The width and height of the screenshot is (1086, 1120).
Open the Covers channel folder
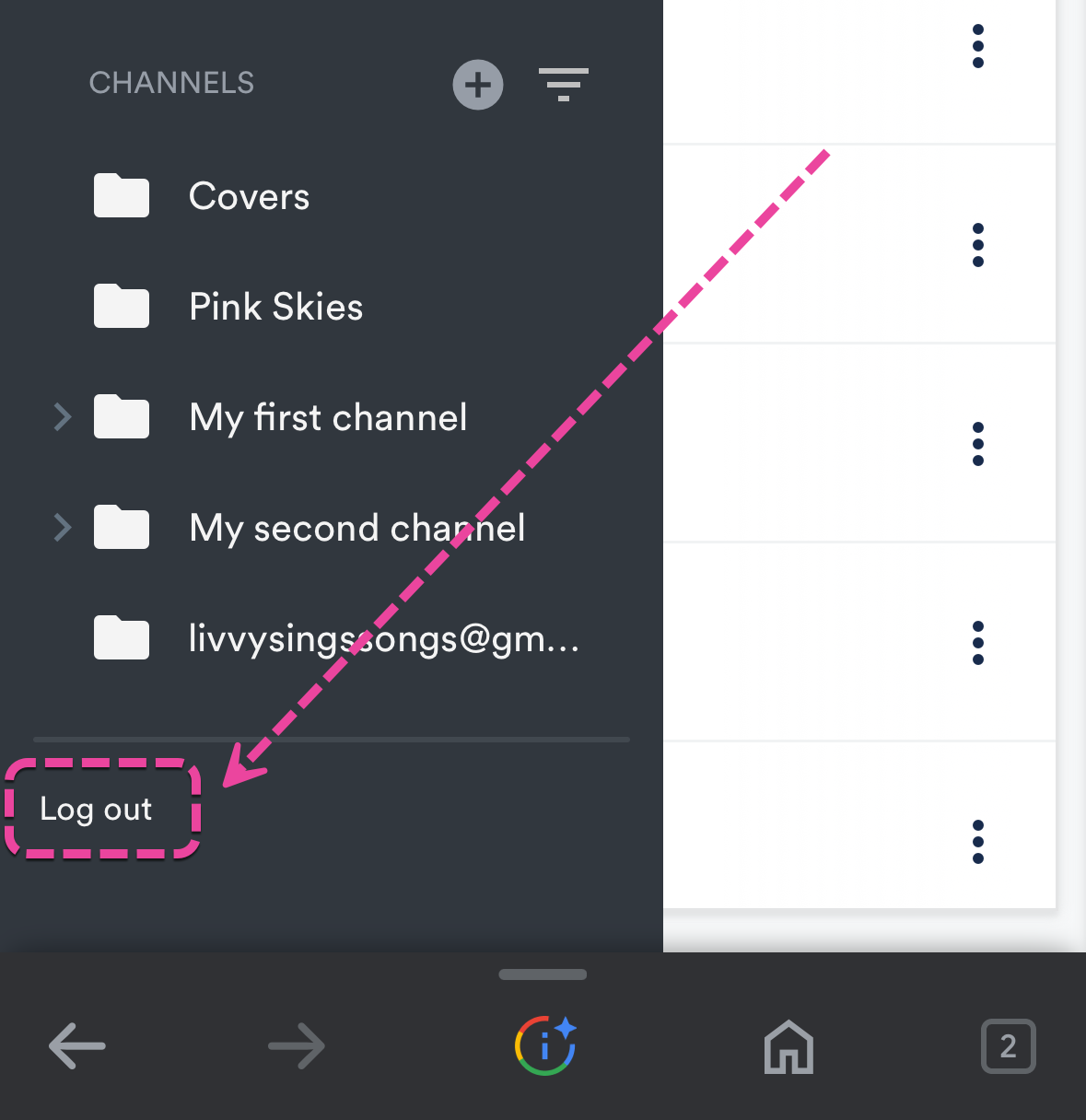pos(249,196)
